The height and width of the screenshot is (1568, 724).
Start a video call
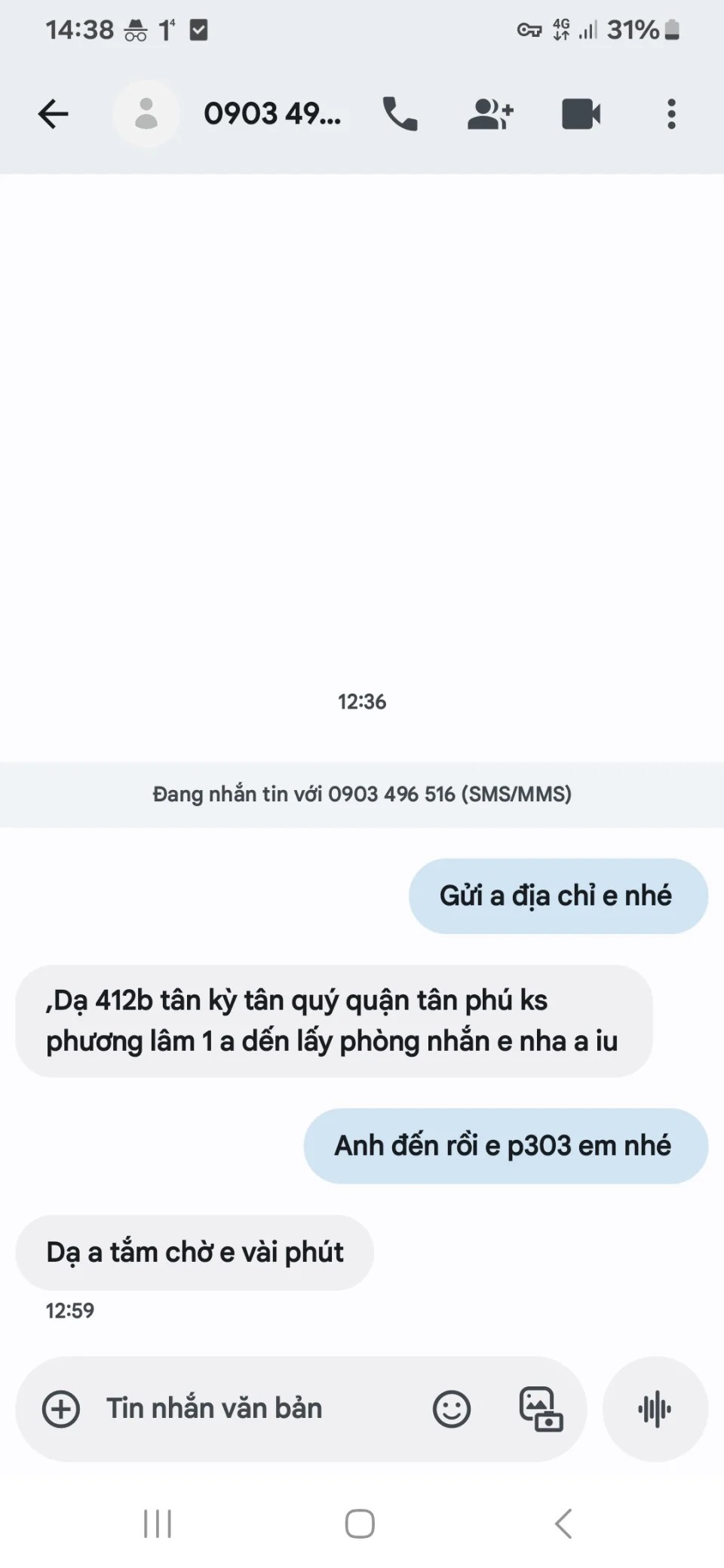pyautogui.click(x=581, y=115)
